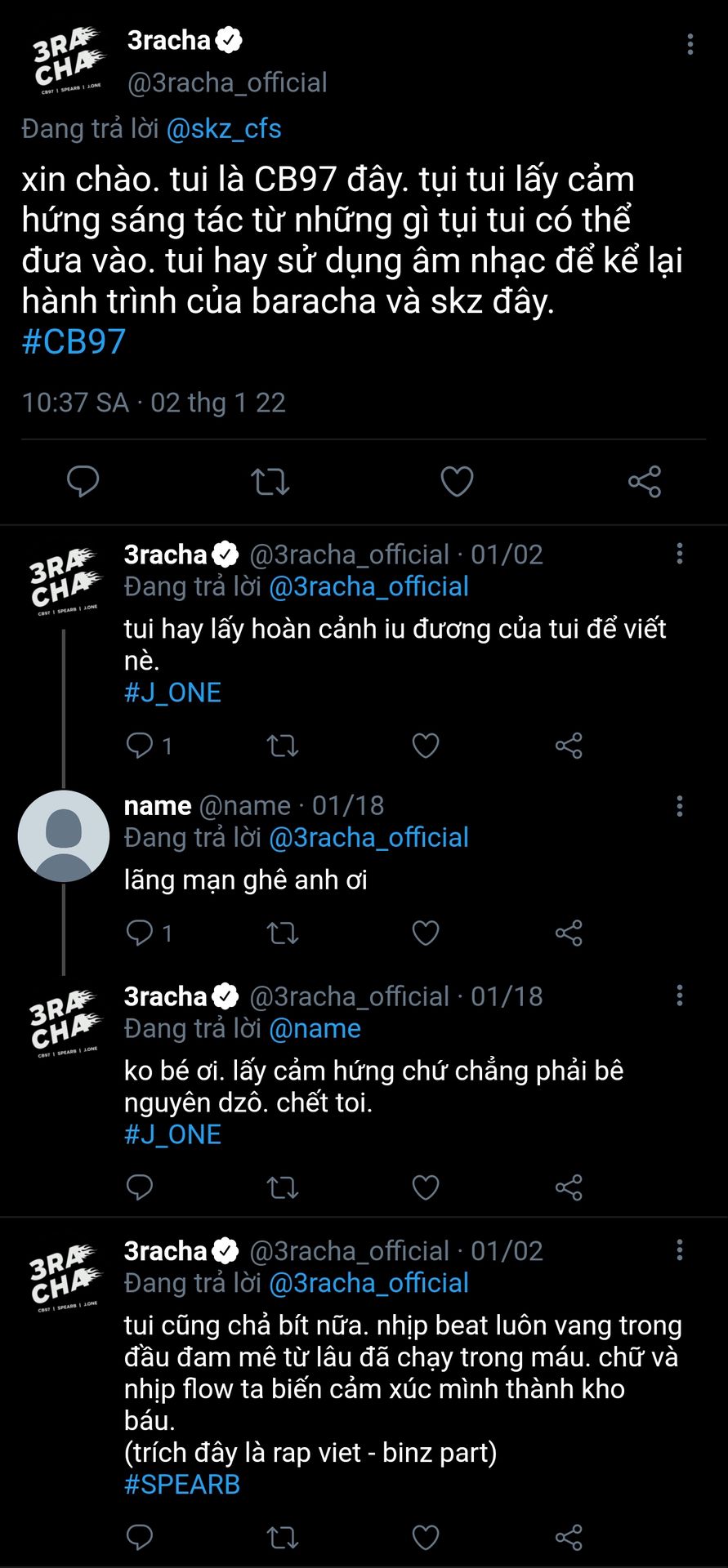Screen dimensions: 728x1568
Task: Open the #CB97 hashtag
Action: [74, 341]
